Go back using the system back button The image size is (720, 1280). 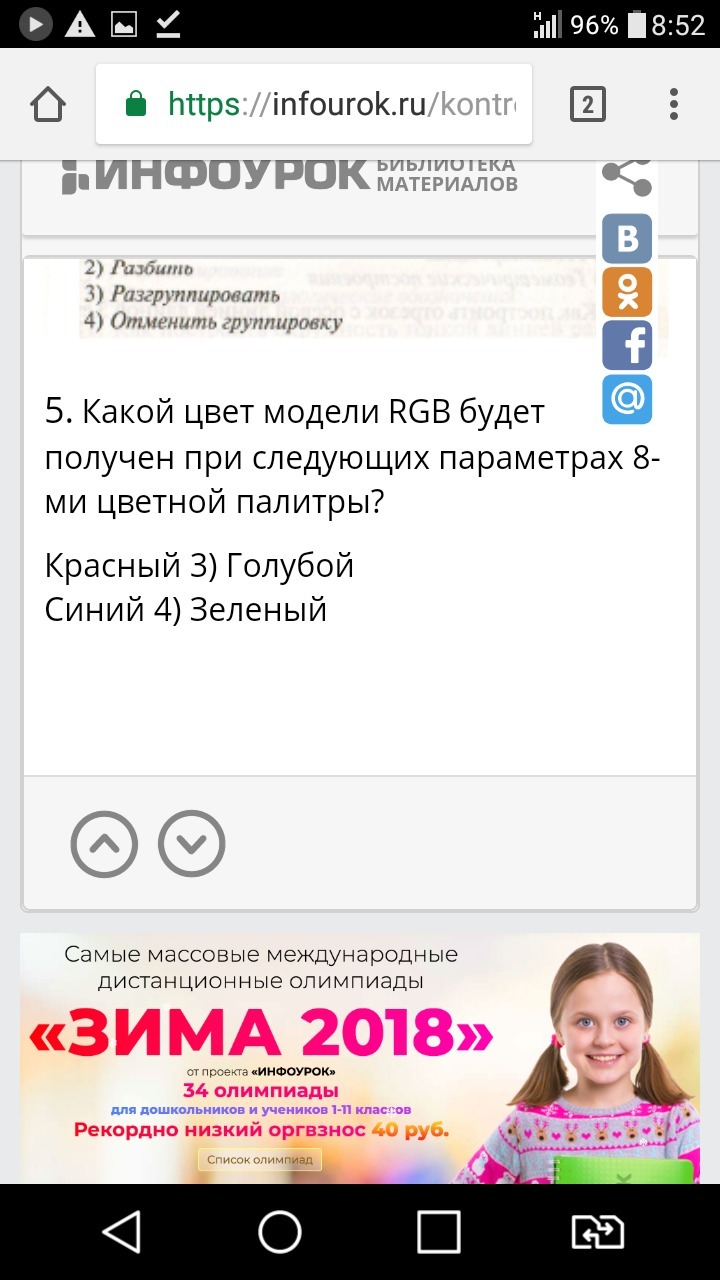coord(122,1232)
